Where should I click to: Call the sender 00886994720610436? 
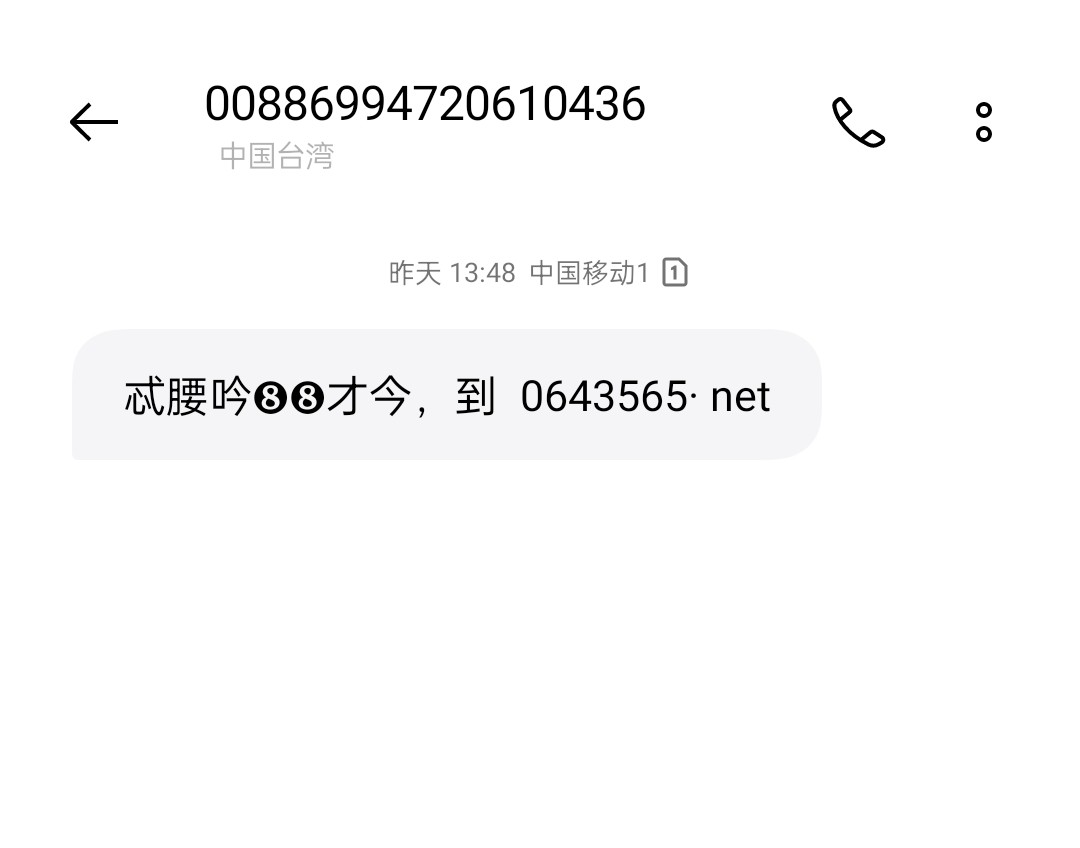point(858,122)
